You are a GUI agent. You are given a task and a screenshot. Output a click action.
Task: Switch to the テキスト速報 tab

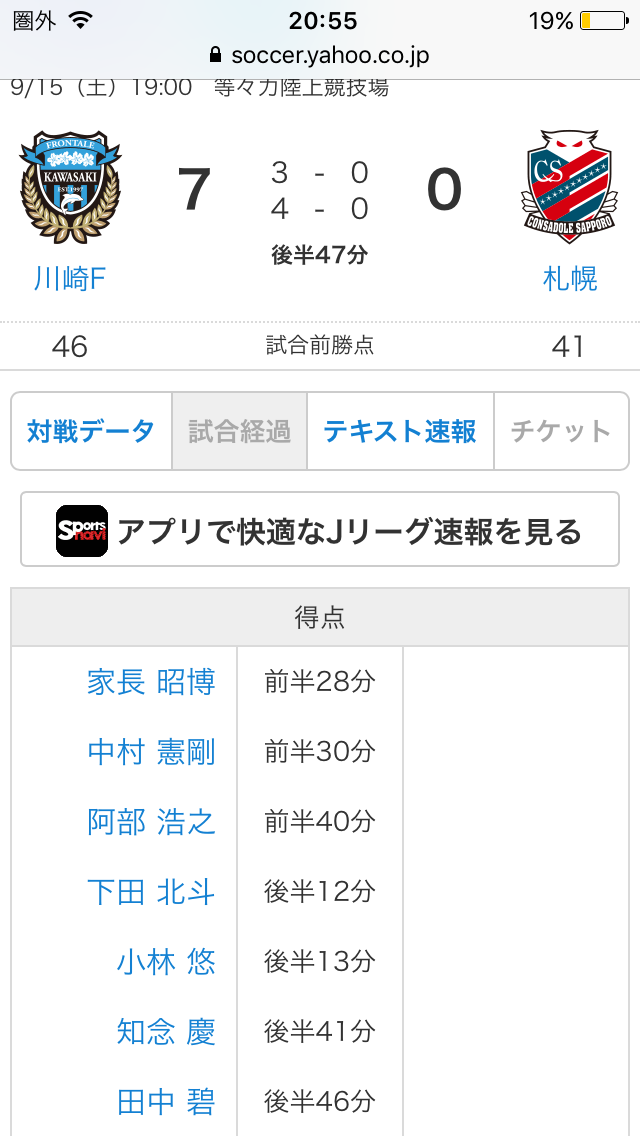coord(400,431)
